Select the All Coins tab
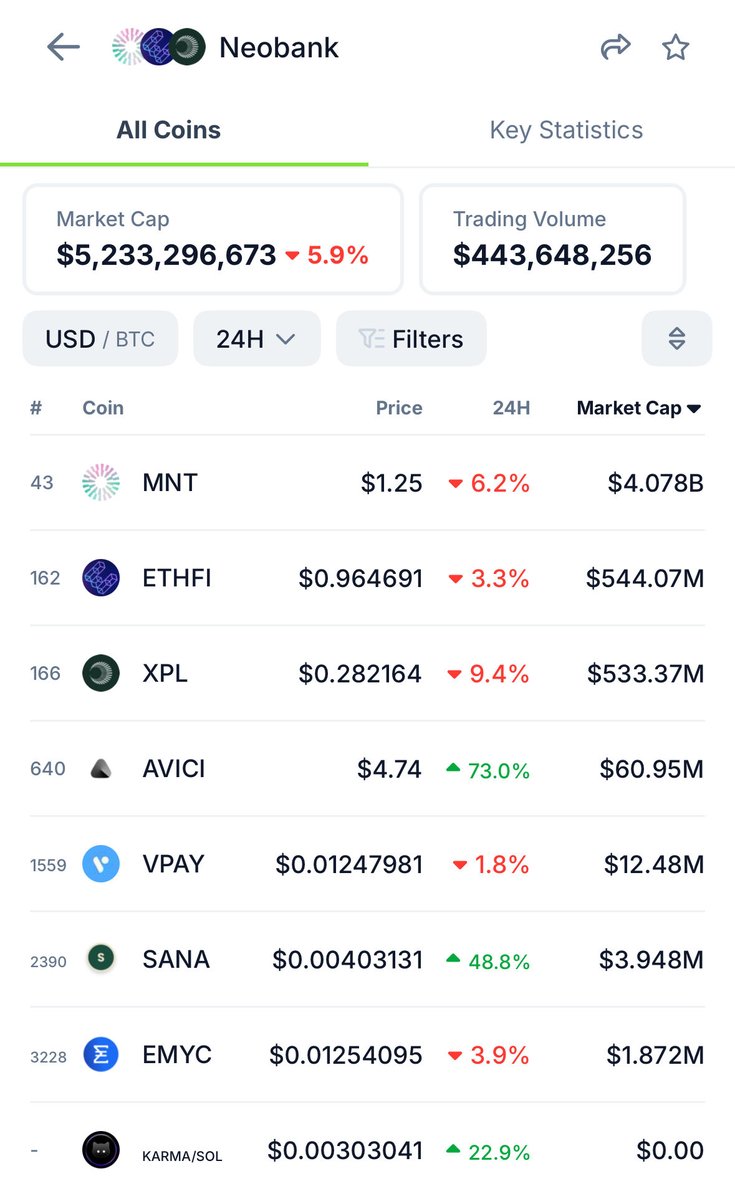The image size is (735, 1199). click(169, 130)
